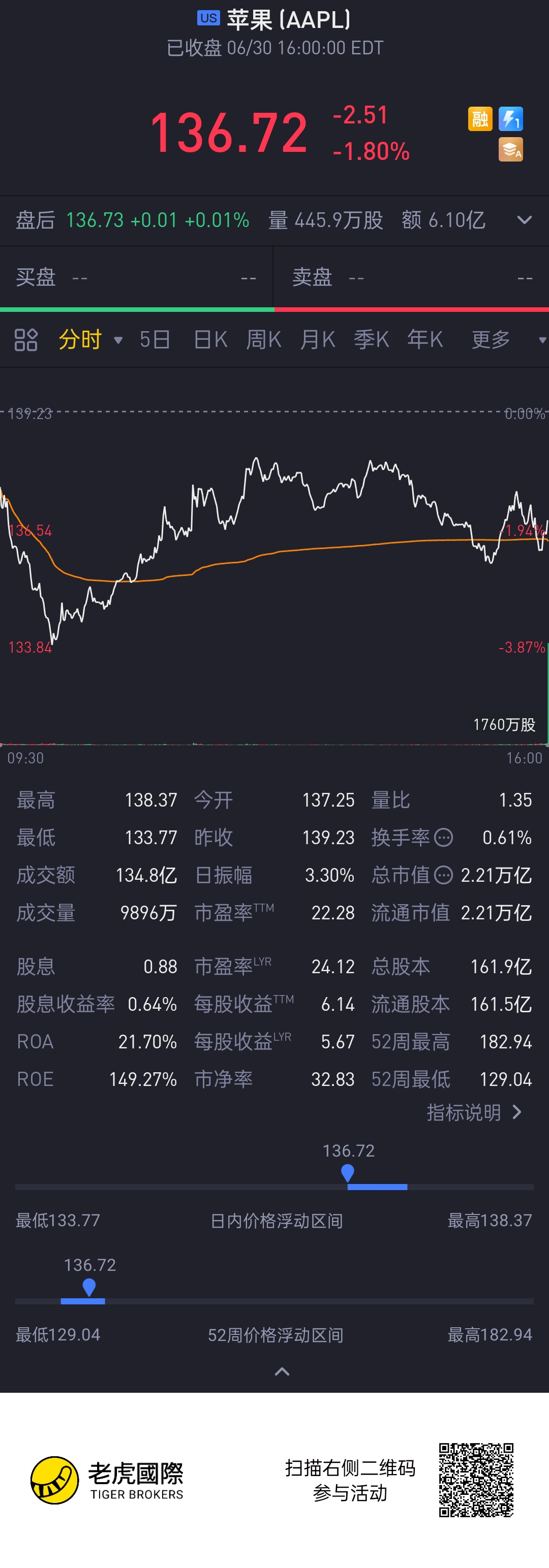Viewport: 549px width, 1568px height.
Task: Tap the 融 margin badge
Action: [x=480, y=119]
